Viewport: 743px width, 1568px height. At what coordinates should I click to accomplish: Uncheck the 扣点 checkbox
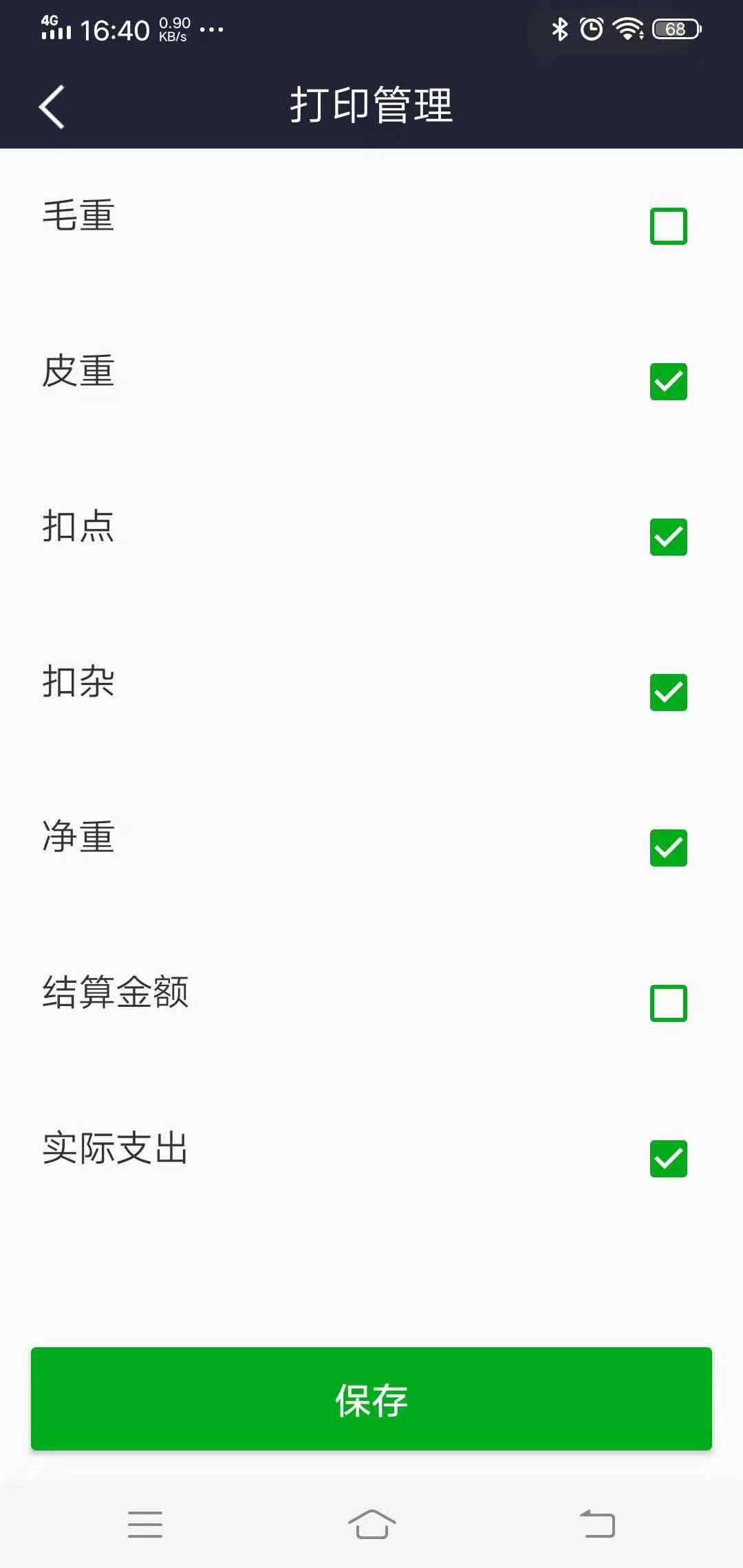tap(668, 536)
